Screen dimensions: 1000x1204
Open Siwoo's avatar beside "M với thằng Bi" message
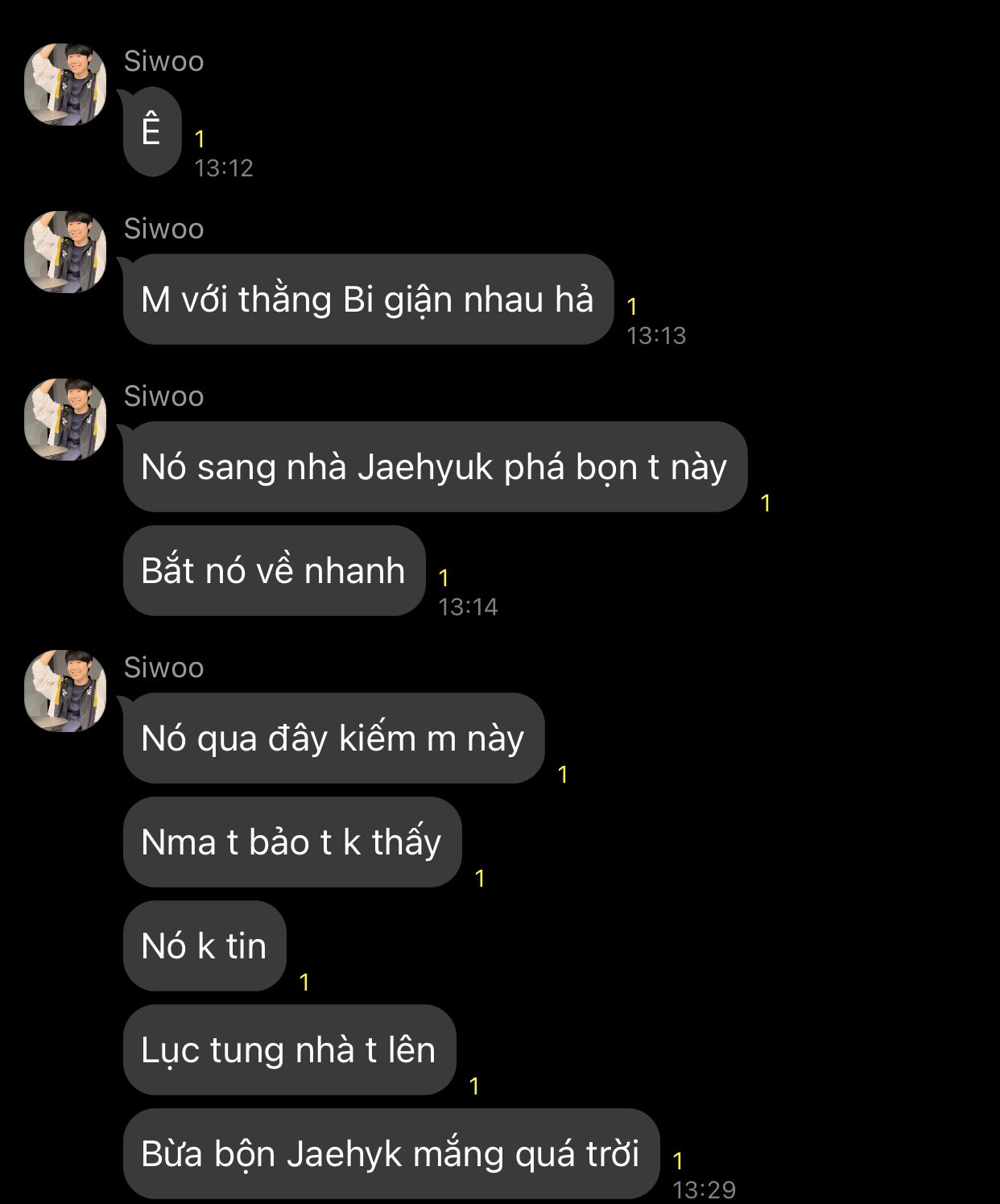pyautogui.click(x=65, y=252)
